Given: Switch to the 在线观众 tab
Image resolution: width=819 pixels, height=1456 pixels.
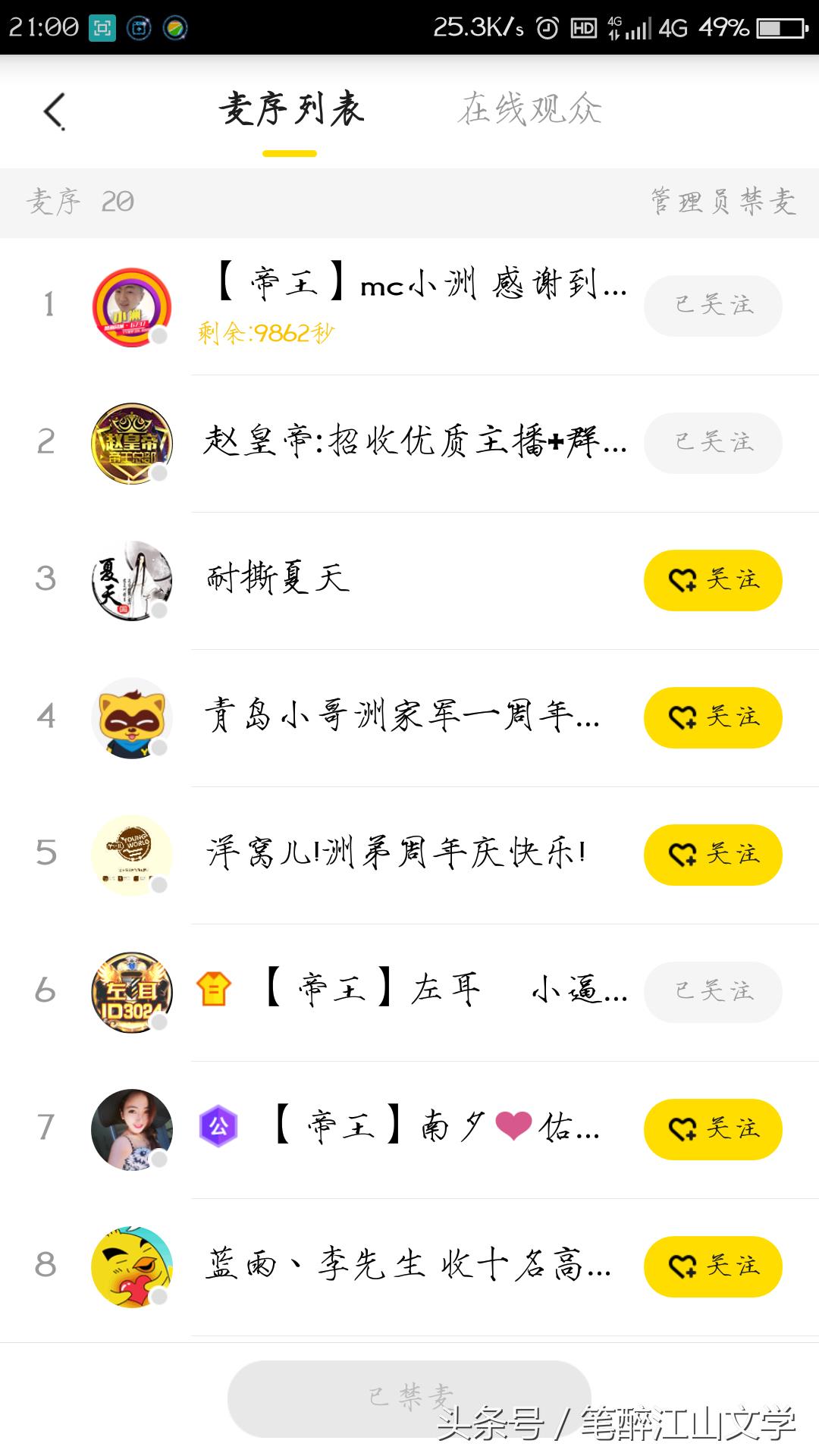Looking at the screenshot, I should (529, 110).
